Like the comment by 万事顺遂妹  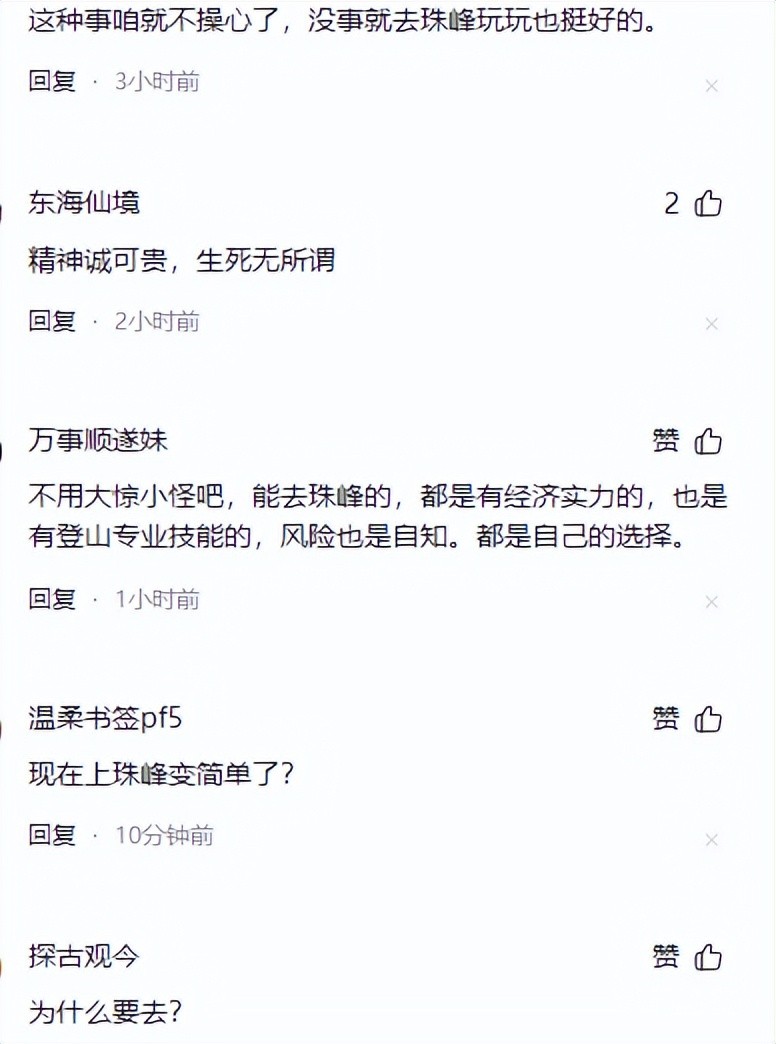click(708, 441)
